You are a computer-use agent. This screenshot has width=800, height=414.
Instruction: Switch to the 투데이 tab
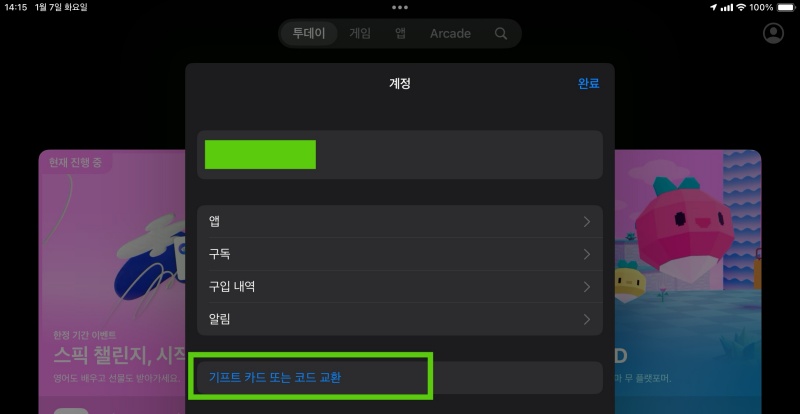coord(309,33)
